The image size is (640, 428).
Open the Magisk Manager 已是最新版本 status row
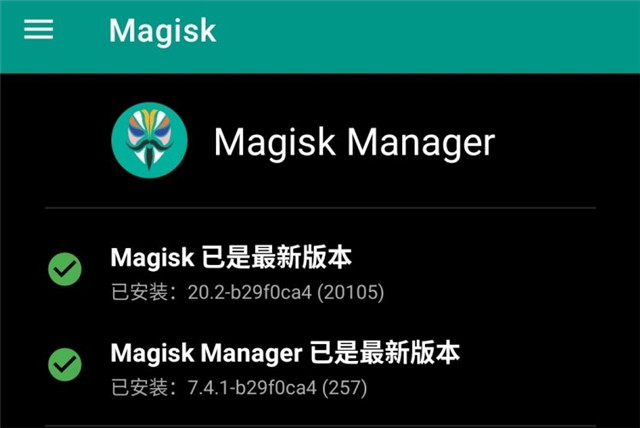[285, 366]
